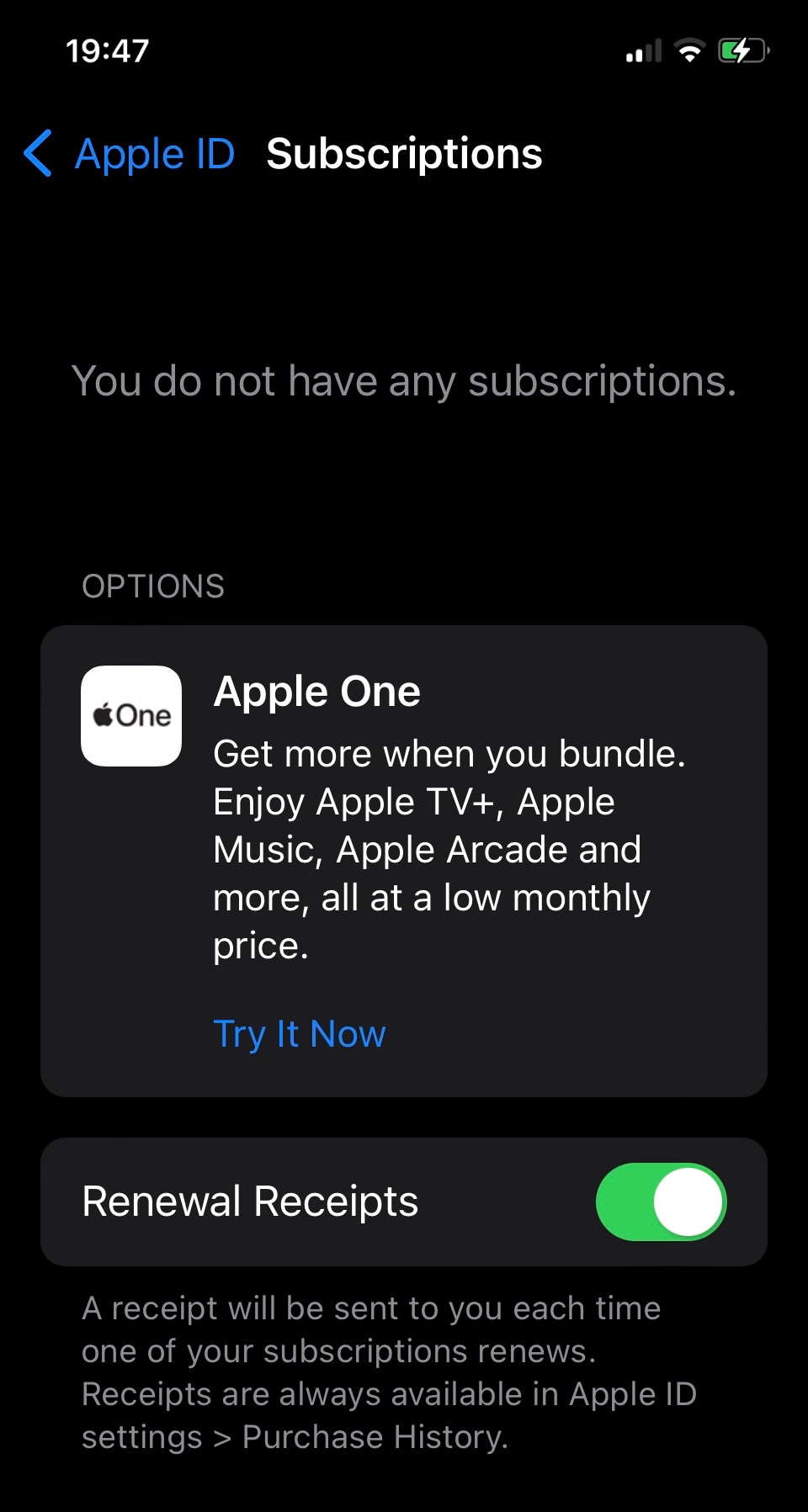Tap the Apple logo inside the One badge
808x1512 pixels.
[x=104, y=716]
